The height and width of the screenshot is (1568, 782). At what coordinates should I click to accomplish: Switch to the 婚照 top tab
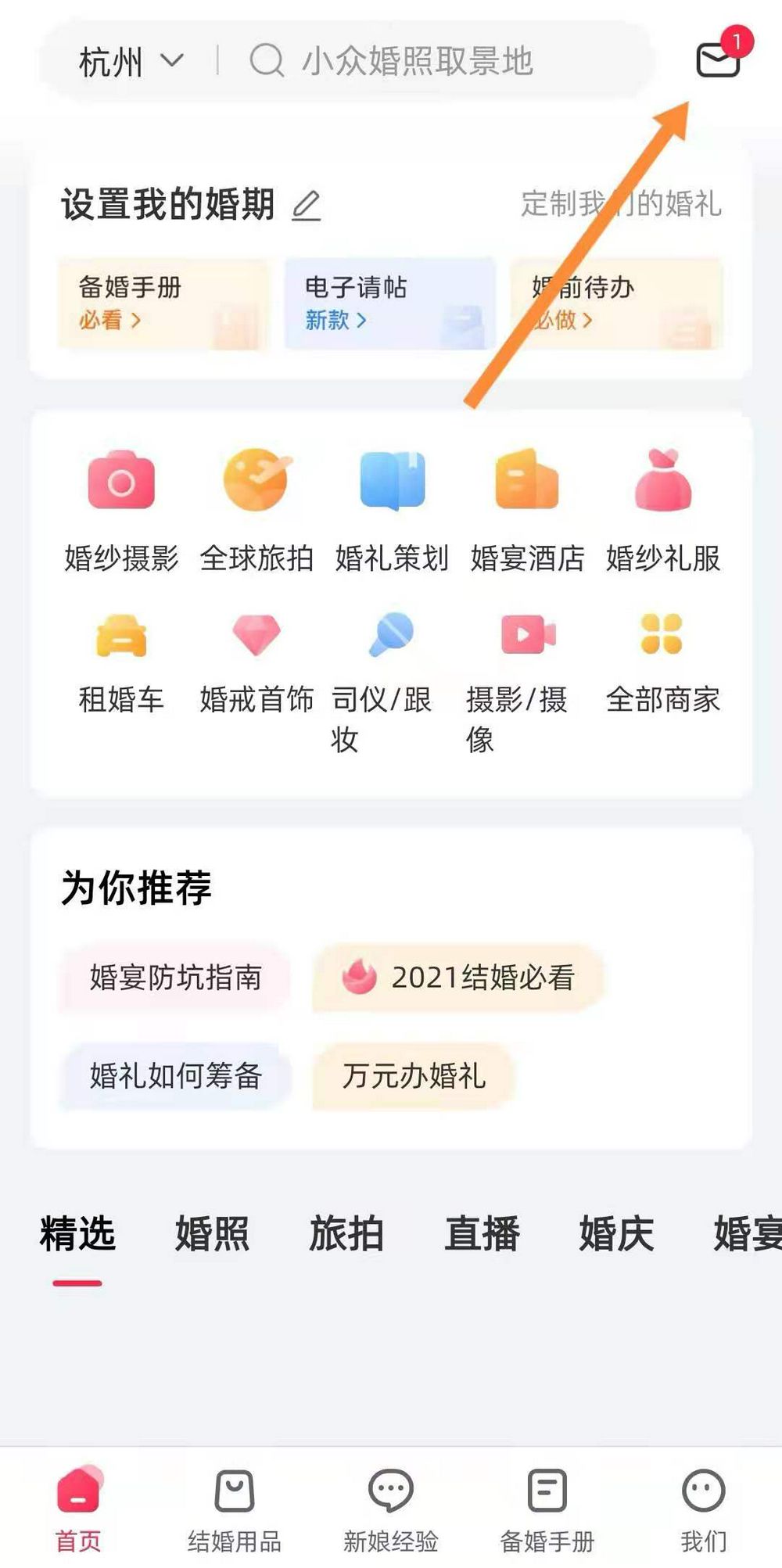pos(212,1234)
